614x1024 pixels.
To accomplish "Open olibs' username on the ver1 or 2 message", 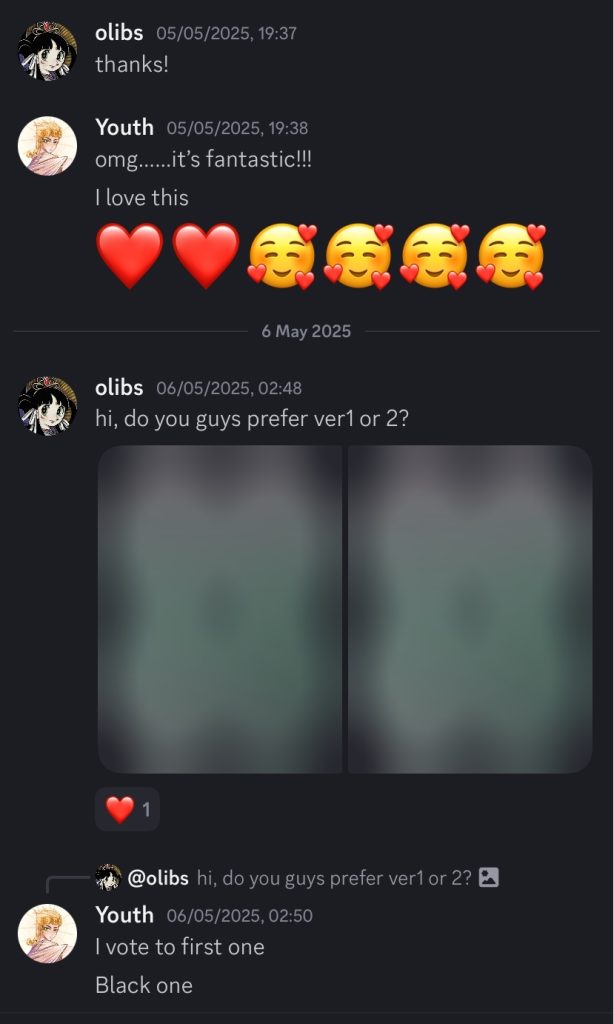I will tap(118, 387).
